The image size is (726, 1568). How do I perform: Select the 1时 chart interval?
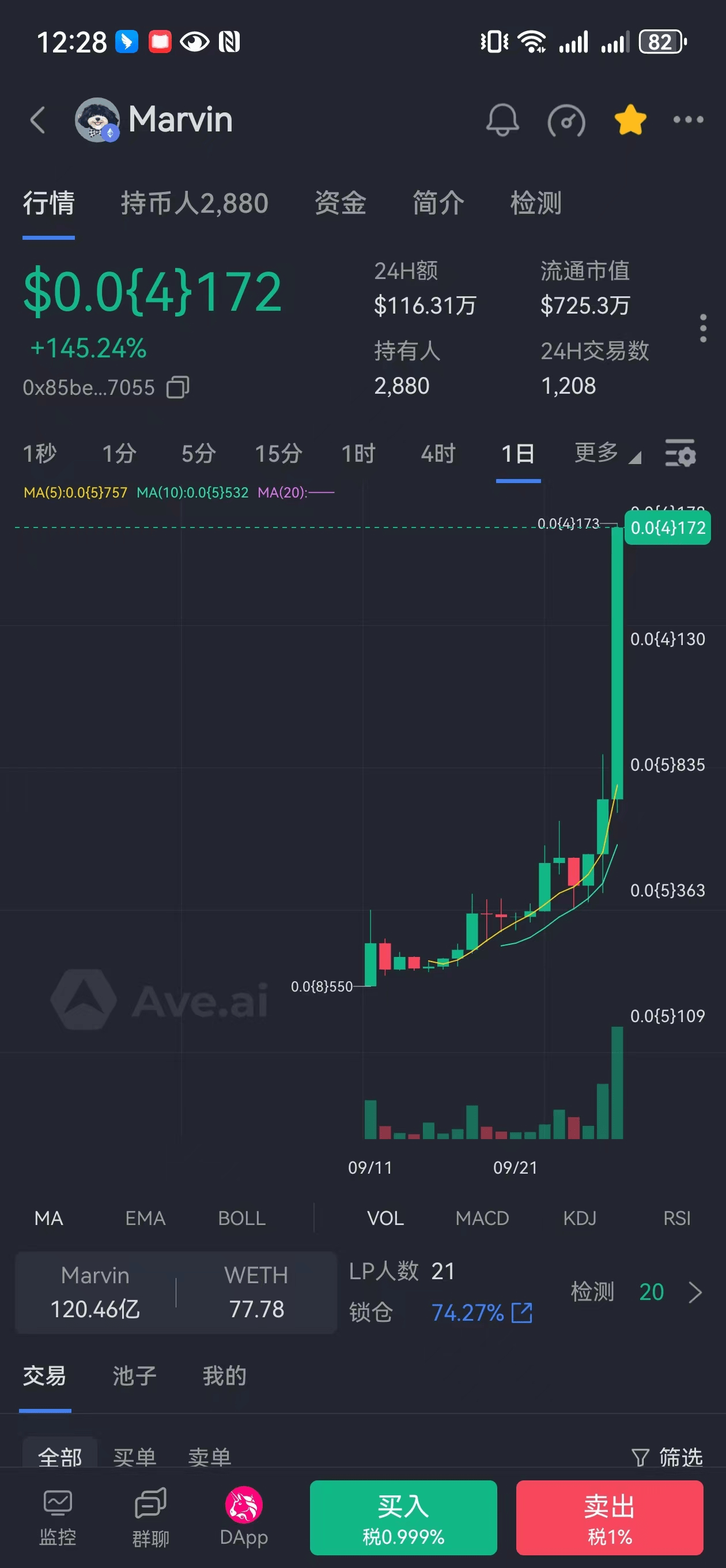(x=358, y=454)
